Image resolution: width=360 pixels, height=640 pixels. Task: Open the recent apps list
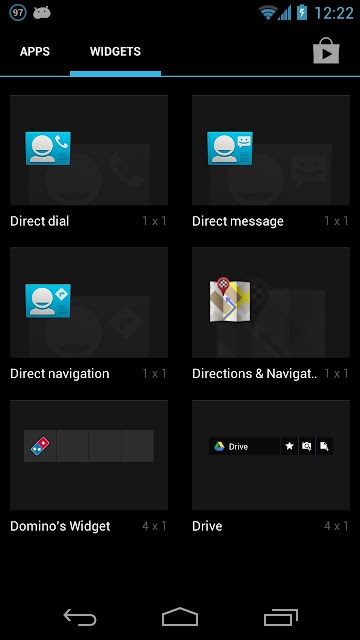(x=280, y=617)
